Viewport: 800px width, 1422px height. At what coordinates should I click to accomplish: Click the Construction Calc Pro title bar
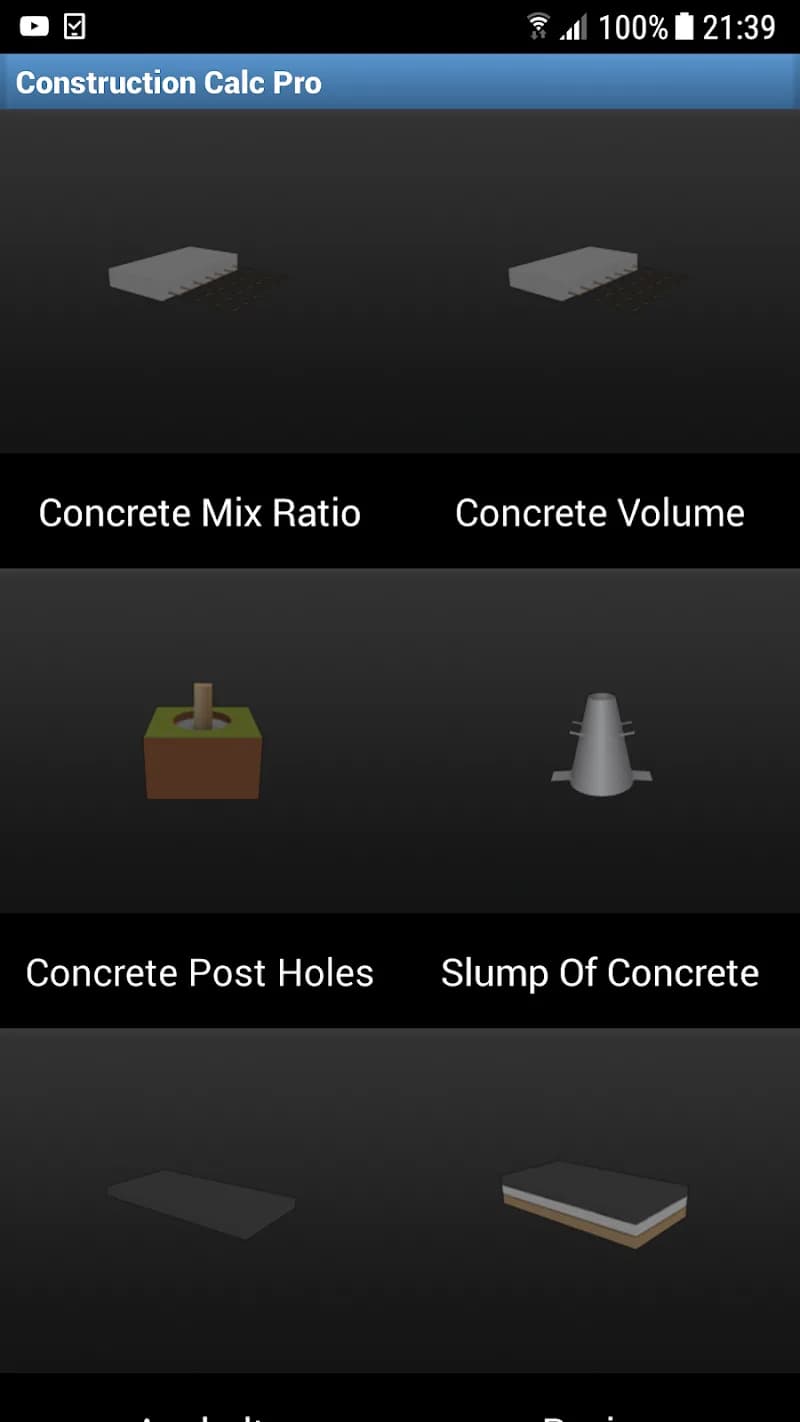coord(168,82)
